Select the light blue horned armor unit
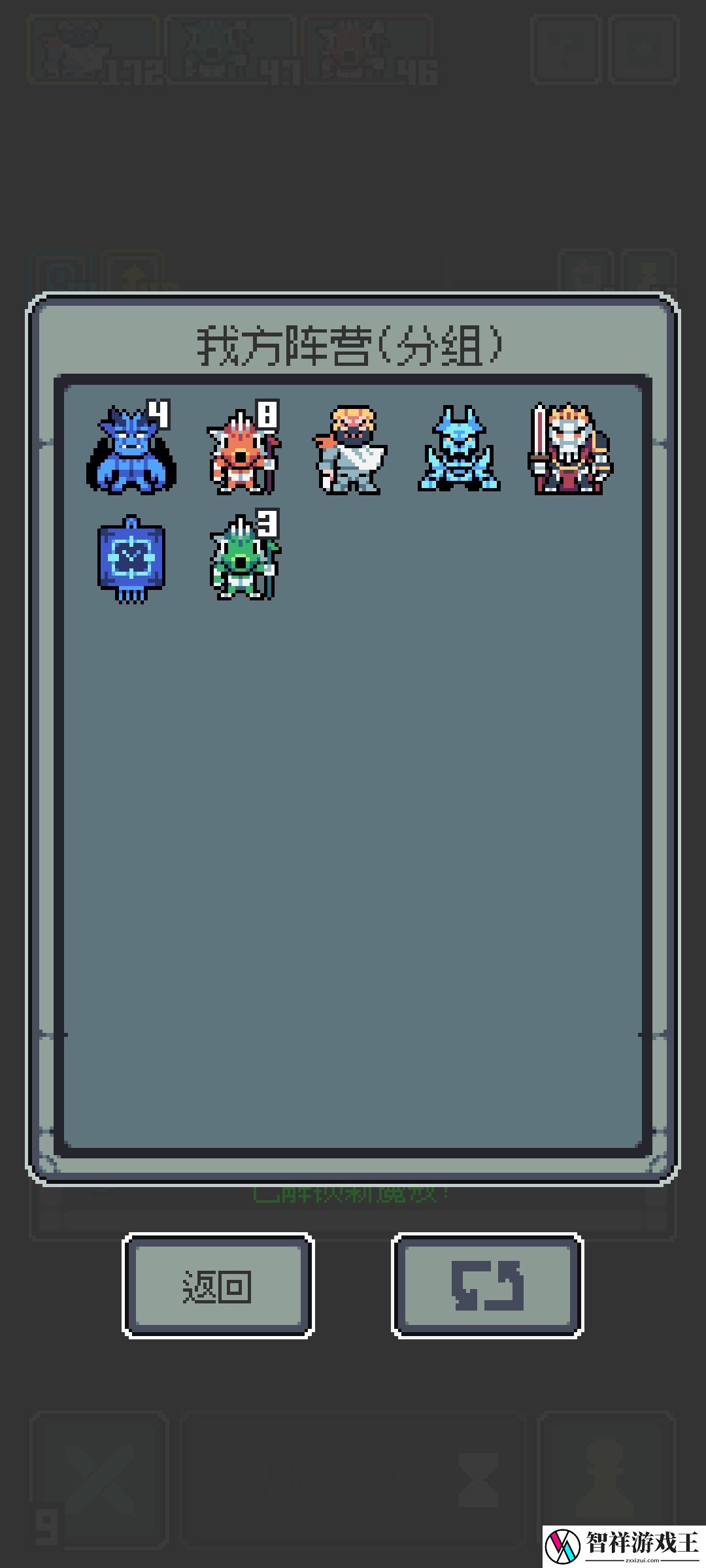This screenshot has height=1568, width=706. pos(460,449)
